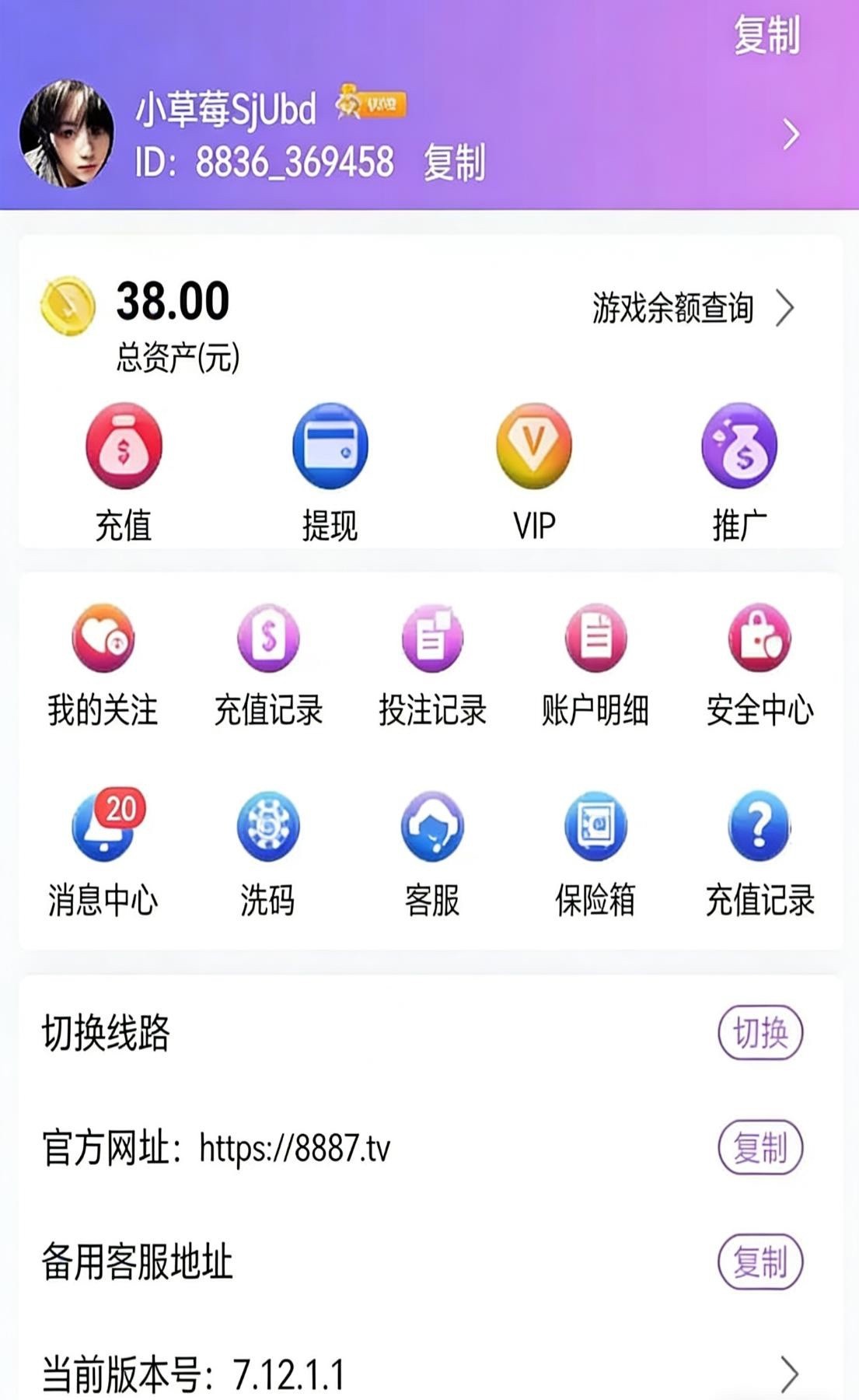This screenshot has width=859, height=1400.
Task: Tap the 充值 recharge icon
Action: pos(124,446)
